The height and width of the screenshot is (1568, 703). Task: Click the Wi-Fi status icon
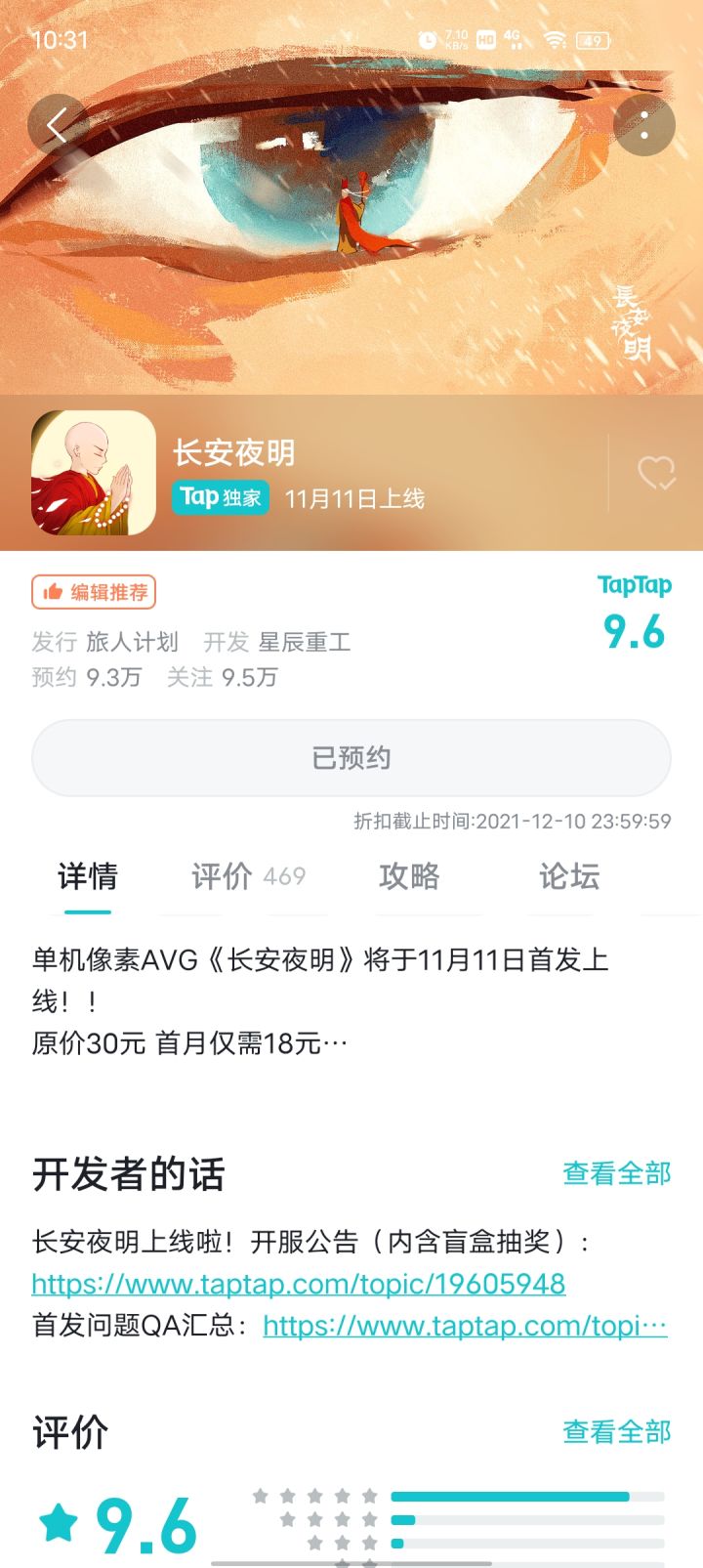point(557,39)
